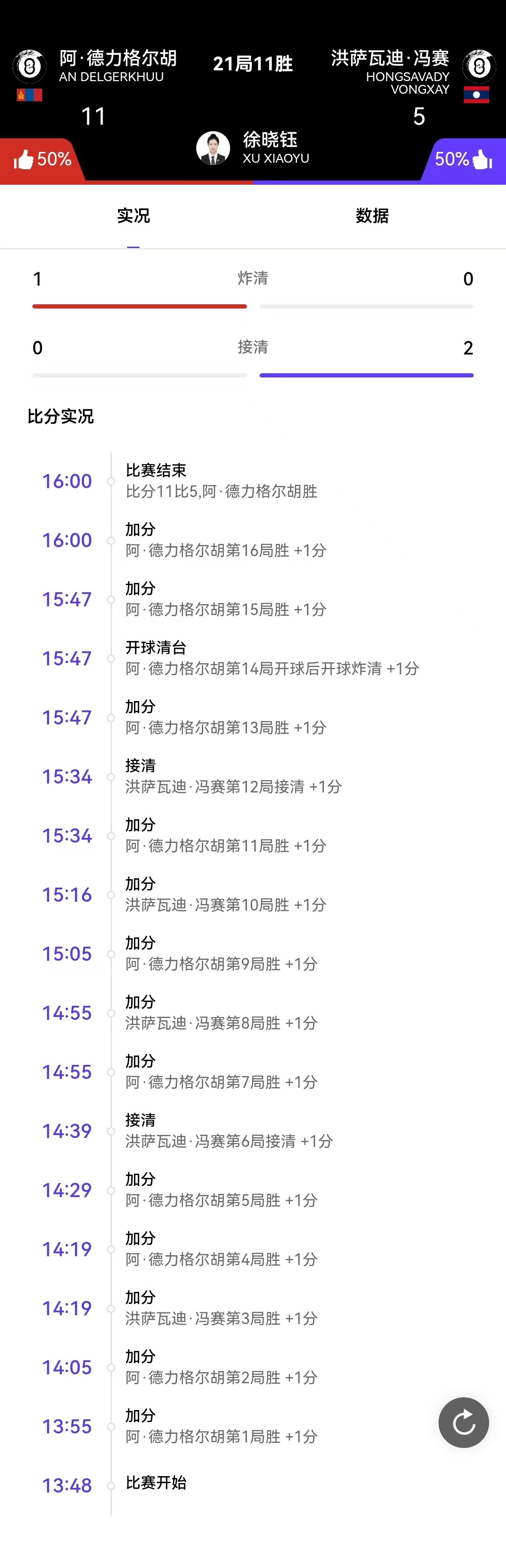
Task: Open 洪萨瓦迪·冯赛's player avatar
Action: [479, 66]
